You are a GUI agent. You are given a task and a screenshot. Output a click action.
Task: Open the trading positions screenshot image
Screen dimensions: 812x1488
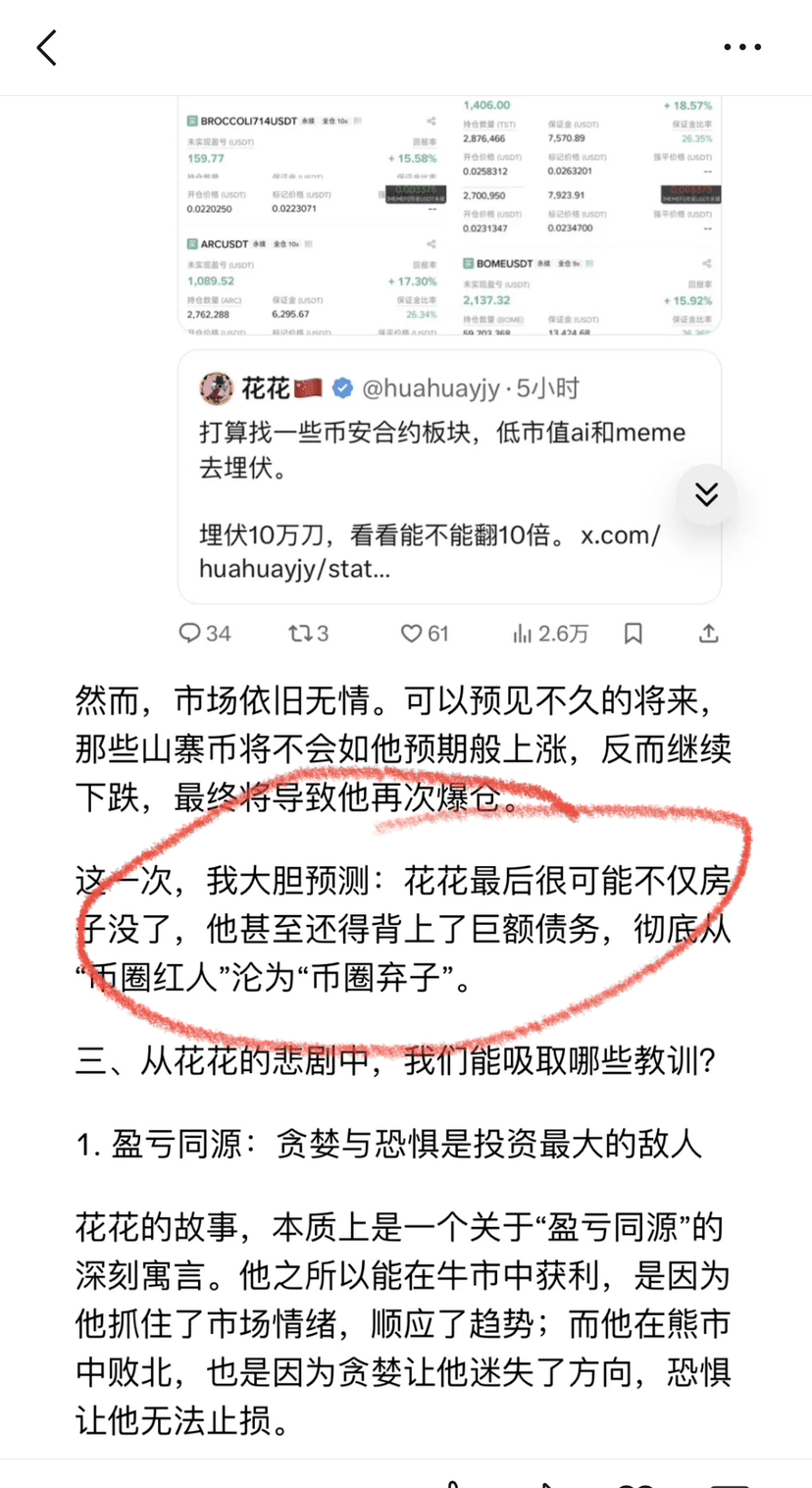(449, 216)
